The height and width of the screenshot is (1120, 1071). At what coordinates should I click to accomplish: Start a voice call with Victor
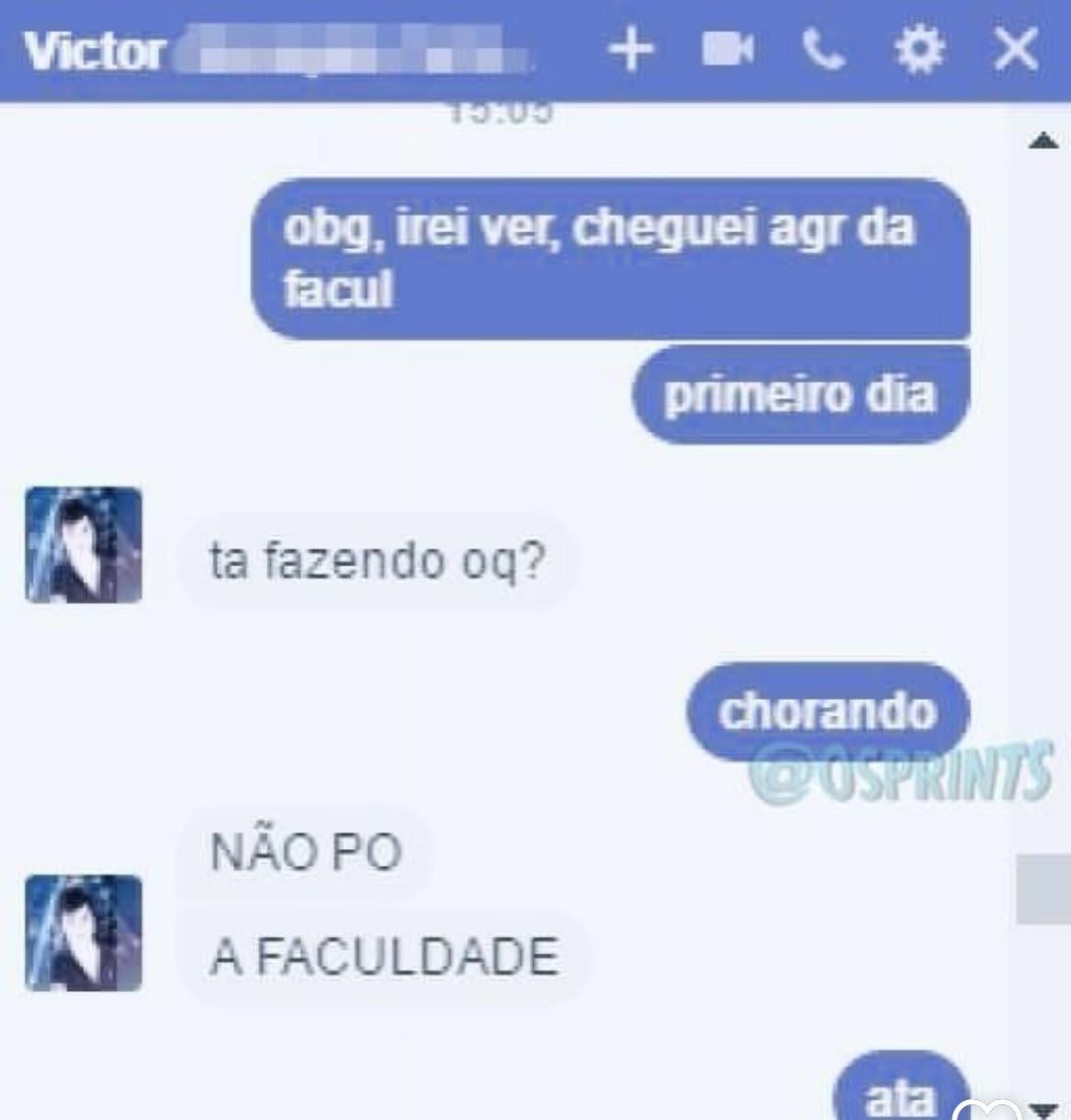coord(824,49)
